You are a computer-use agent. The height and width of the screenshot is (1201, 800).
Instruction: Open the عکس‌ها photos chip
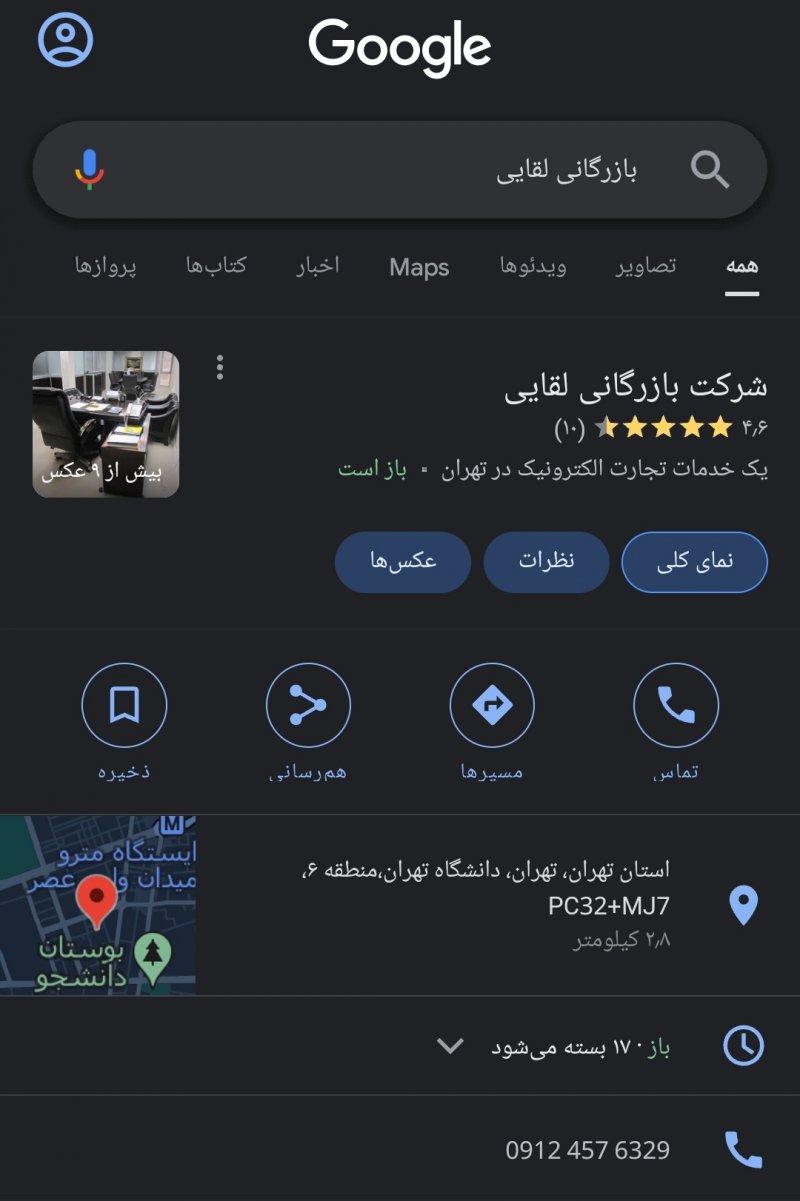[x=403, y=562]
